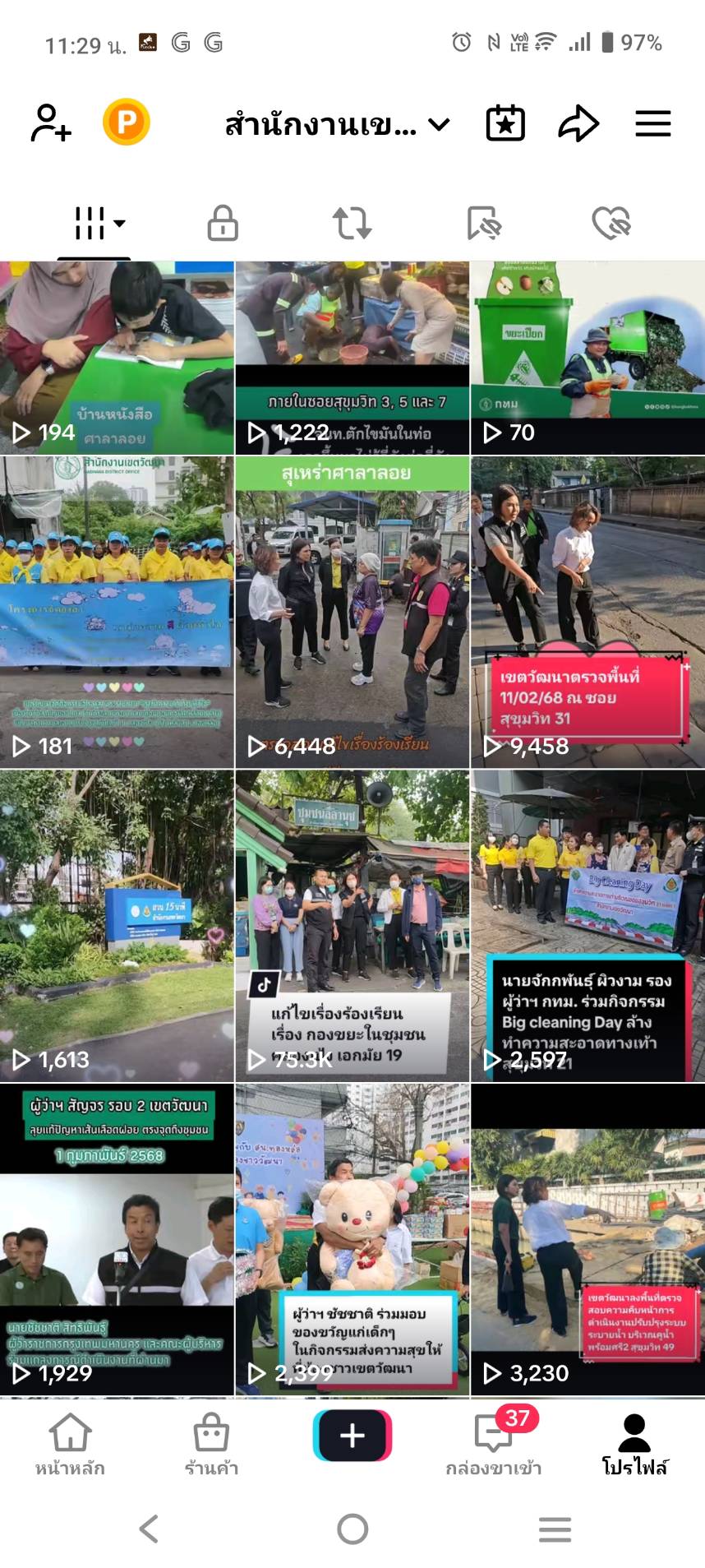Tap the yellow P coin icon
The width and height of the screenshot is (705, 1568).
pyautogui.click(x=127, y=123)
